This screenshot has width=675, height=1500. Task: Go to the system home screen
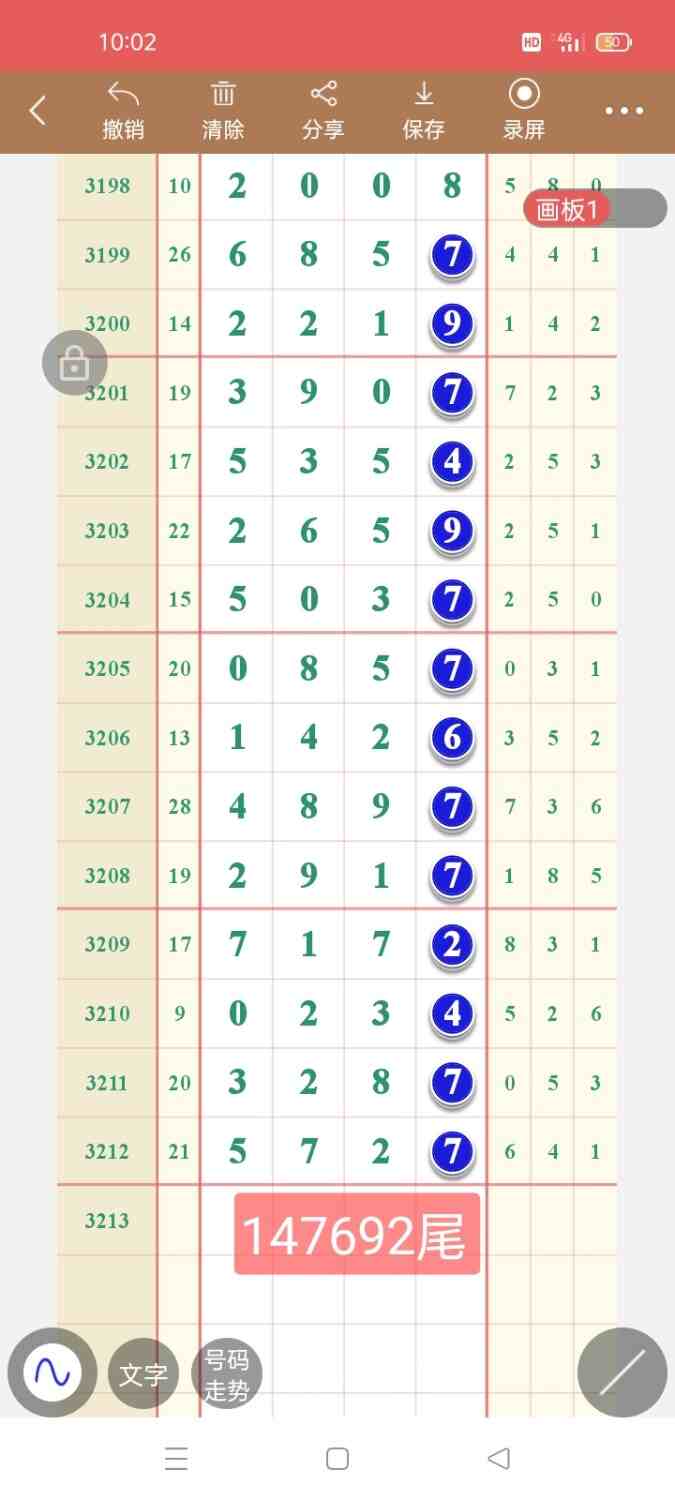(x=338, y=1459)
